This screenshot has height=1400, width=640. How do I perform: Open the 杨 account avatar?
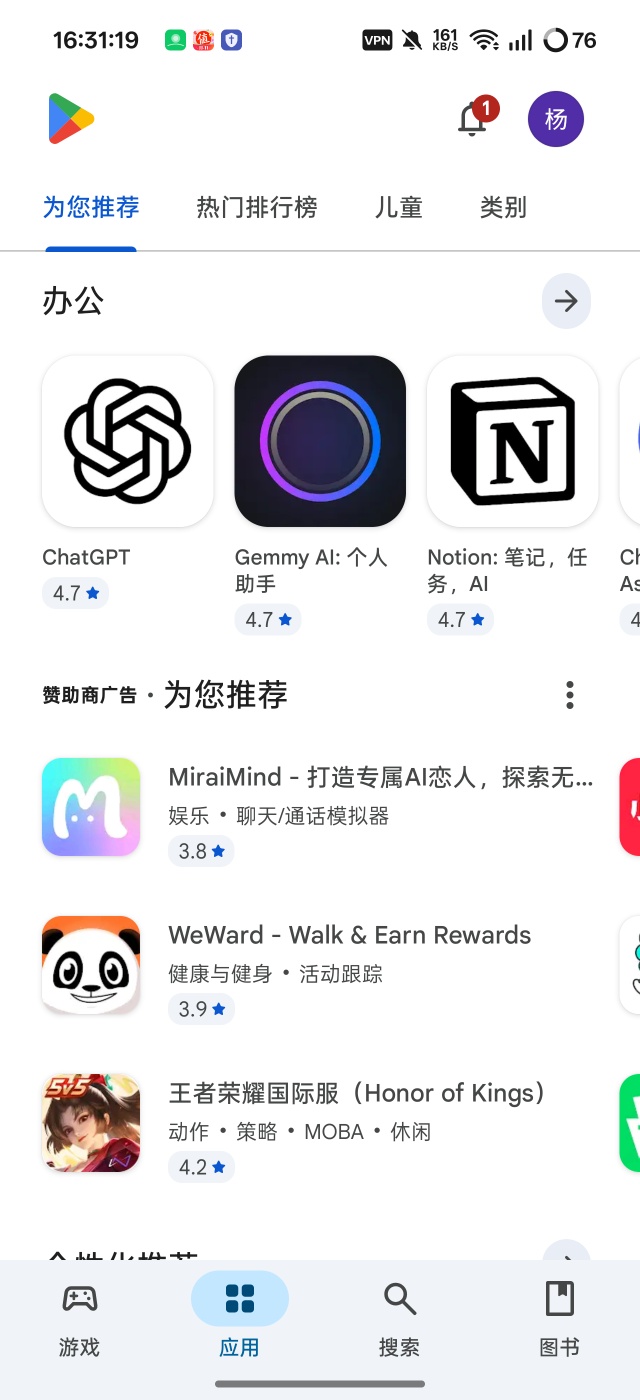pos(555,120)
